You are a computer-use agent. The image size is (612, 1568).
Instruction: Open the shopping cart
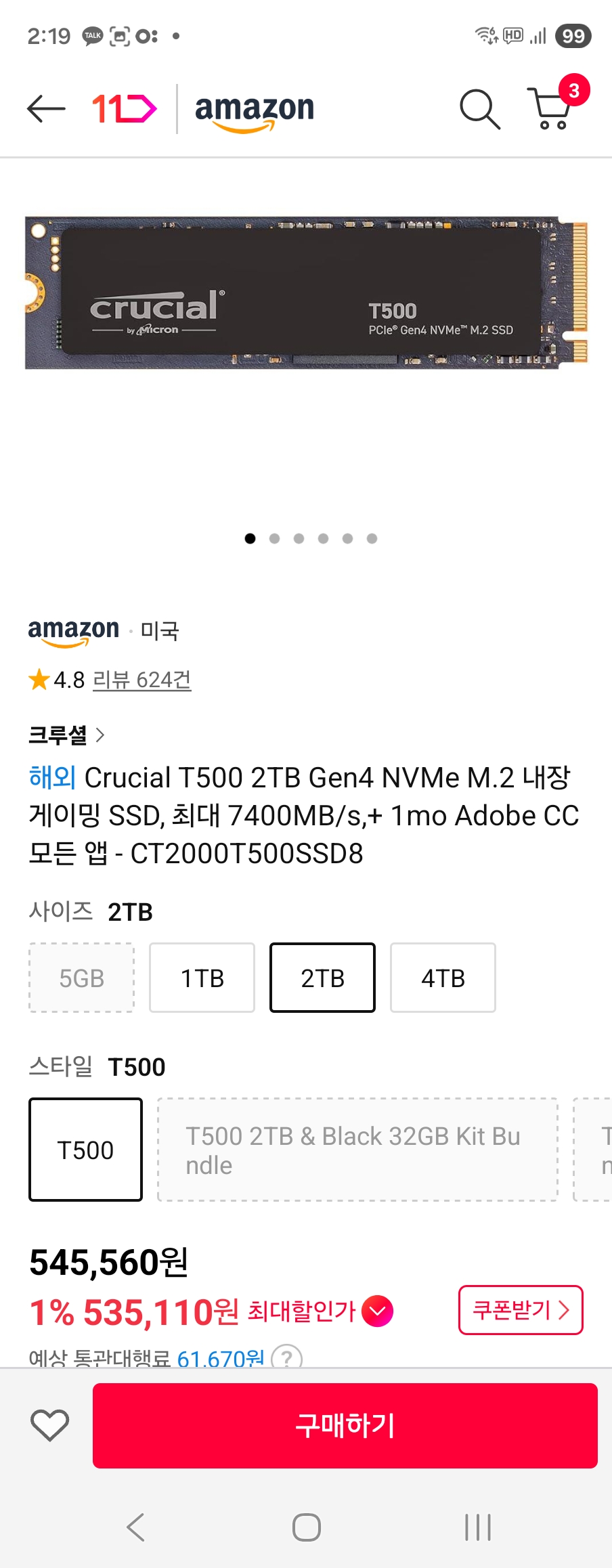coord(552,108)
